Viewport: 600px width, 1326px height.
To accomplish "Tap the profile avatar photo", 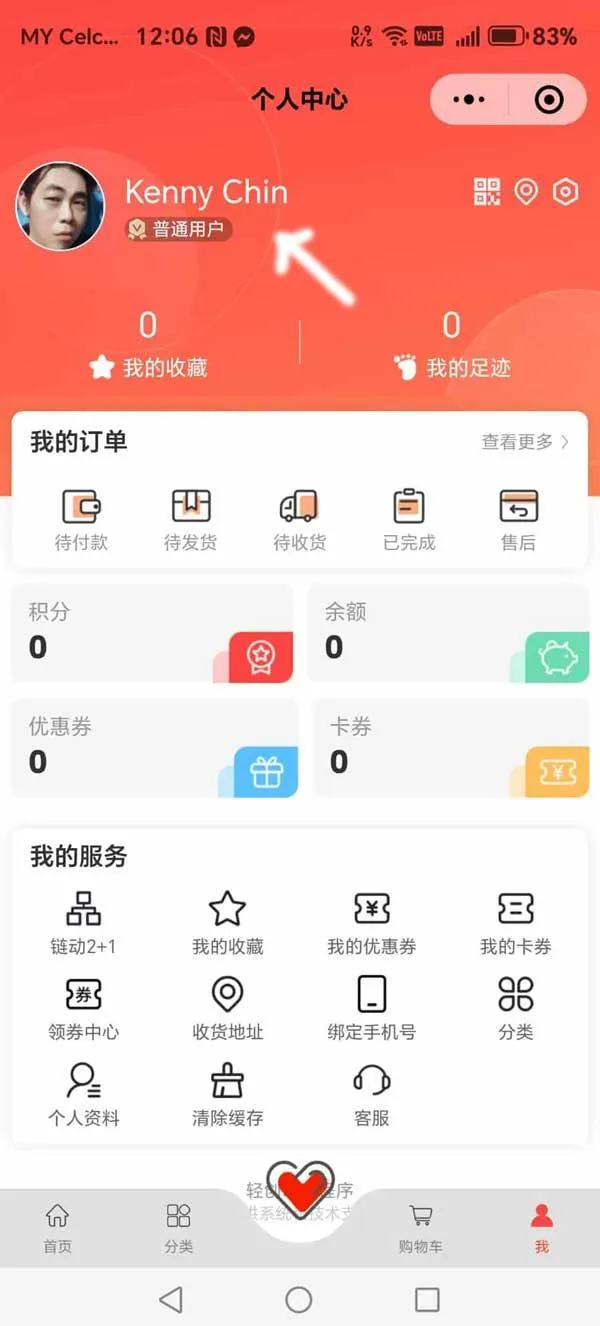I will point(60,206).
